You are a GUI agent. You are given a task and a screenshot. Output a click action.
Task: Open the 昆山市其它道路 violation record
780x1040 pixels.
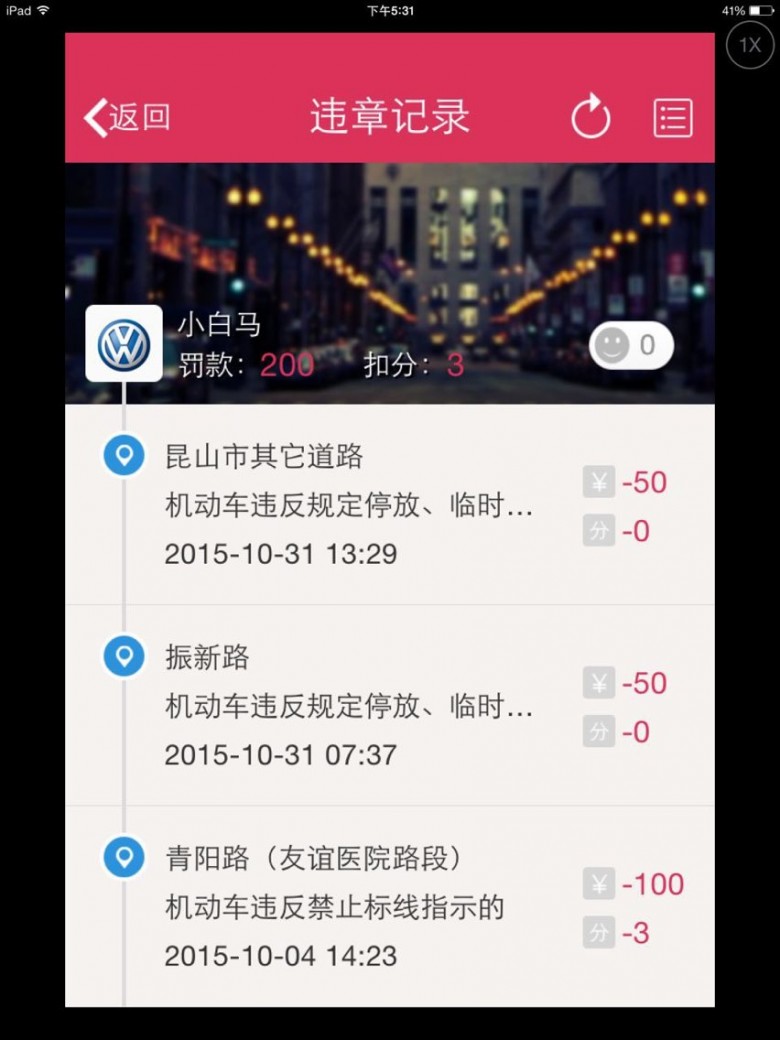point(390,505)
